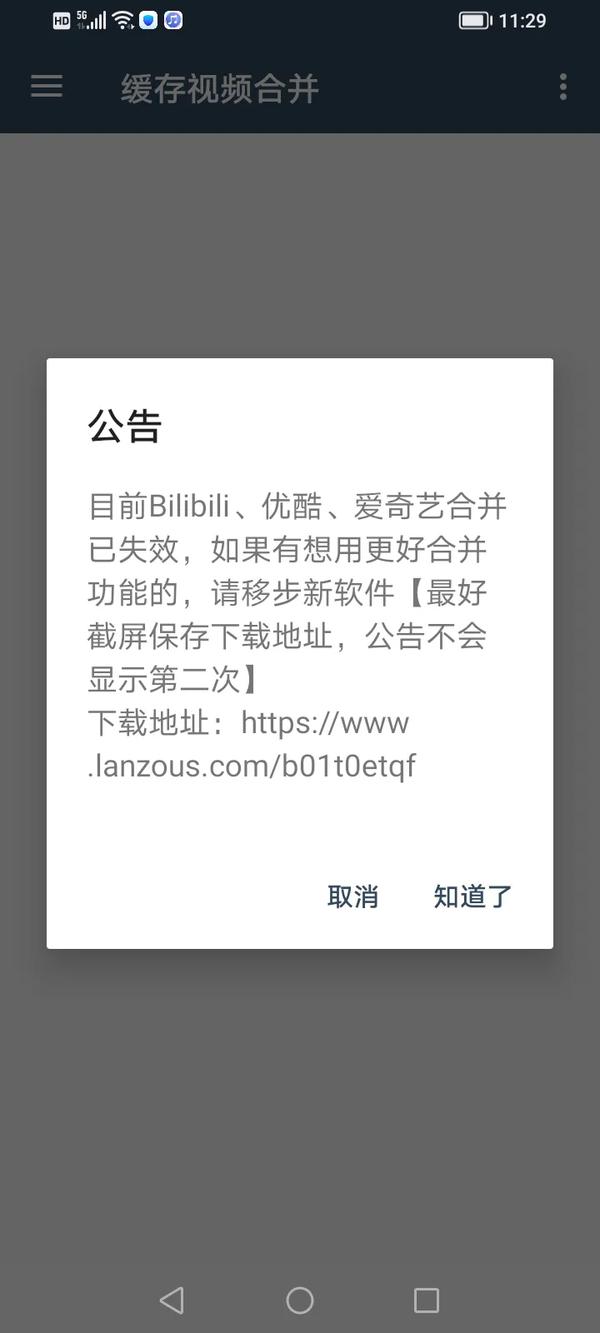Tap 取消 to cancel the announcement
This screenshot has height=1333, width=600.
coord(353,896)
